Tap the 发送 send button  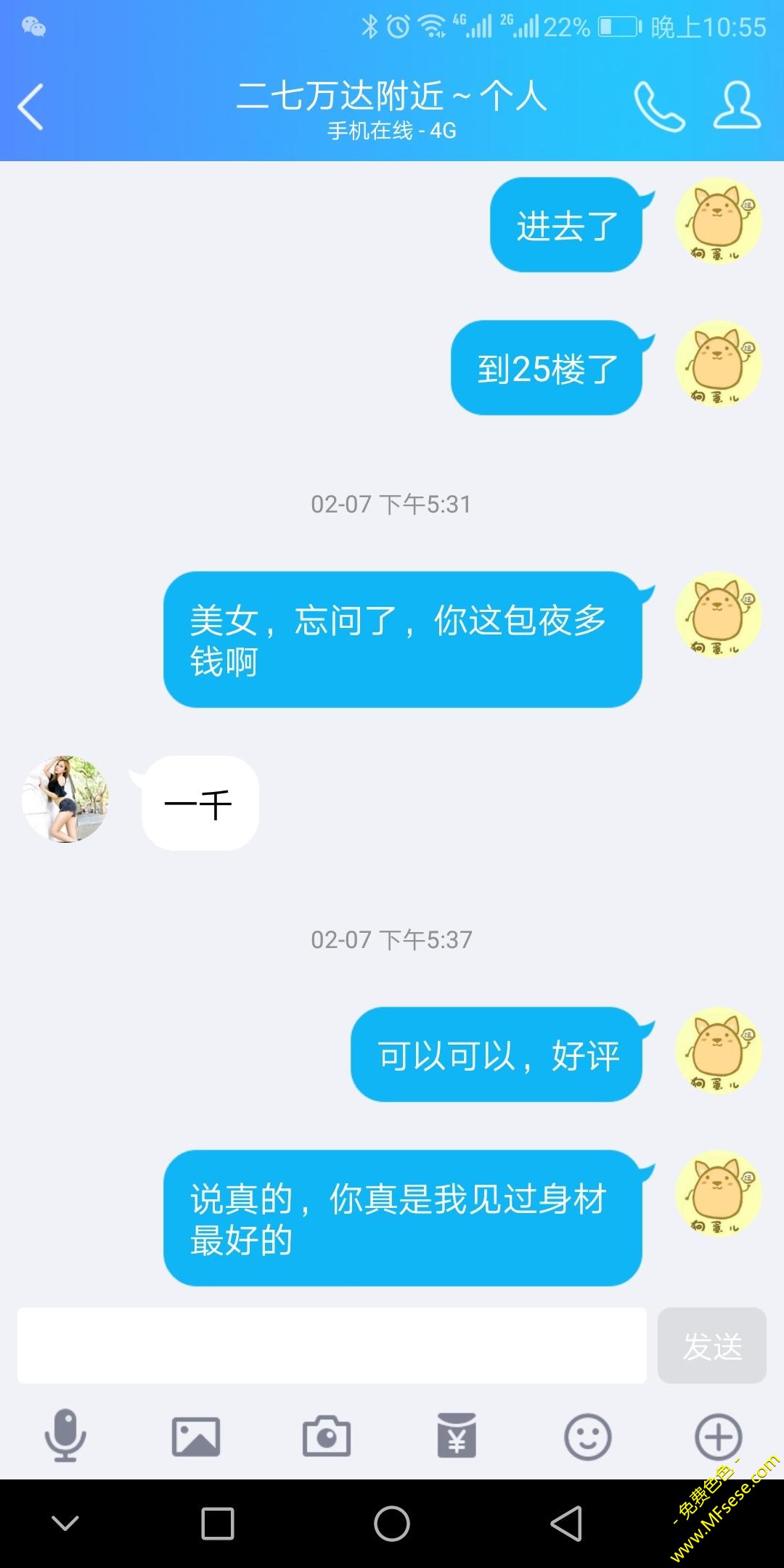(x=711, y=1345)
